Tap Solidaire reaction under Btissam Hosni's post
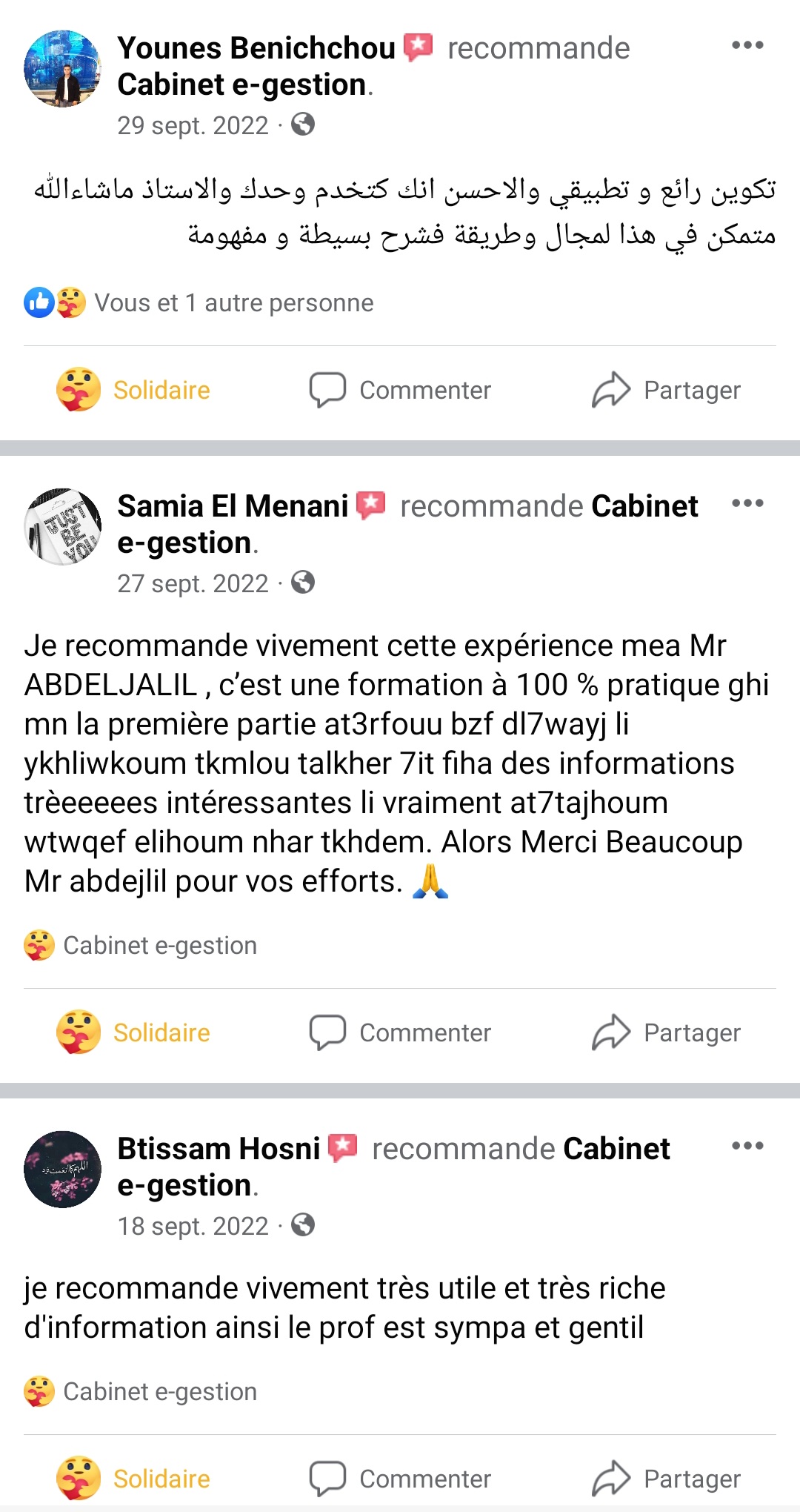Image resolution: width=800 pixels, height=1512 pixels. (x=134, y=1479)
